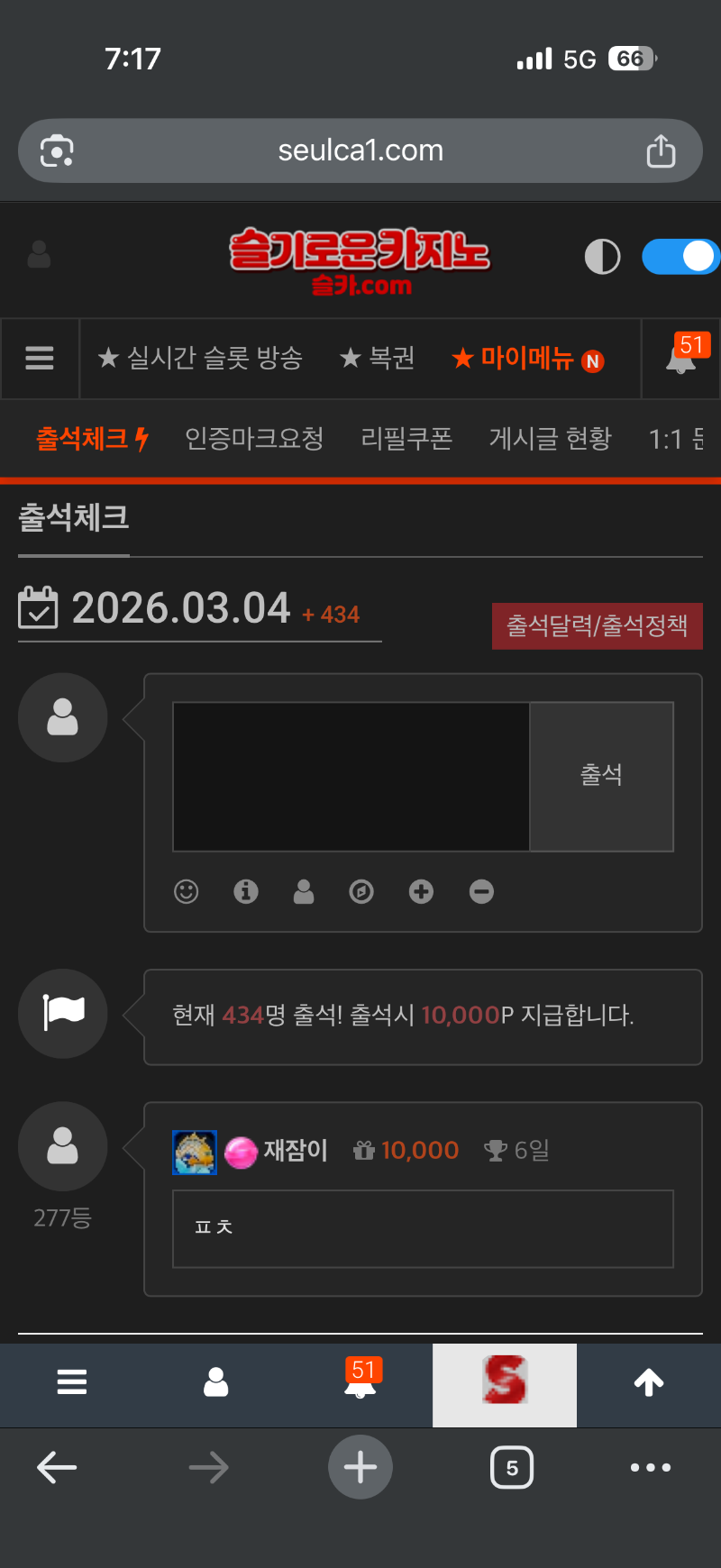This screenshot has width=721, height=1568.
Task: Open the emoticon smiley picker
Action: [187, 891]
